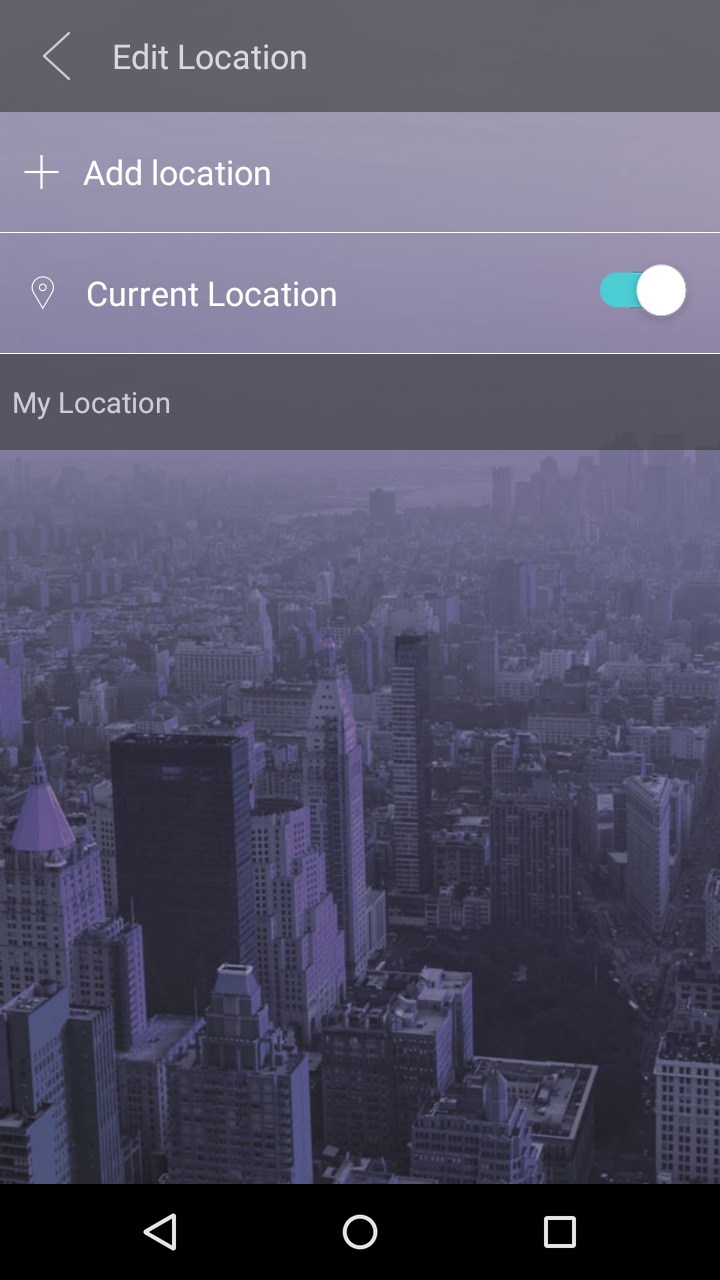Go back from the Edit Location screen
This screenshot has width=720, height=1280.
(x=57, y=56)
